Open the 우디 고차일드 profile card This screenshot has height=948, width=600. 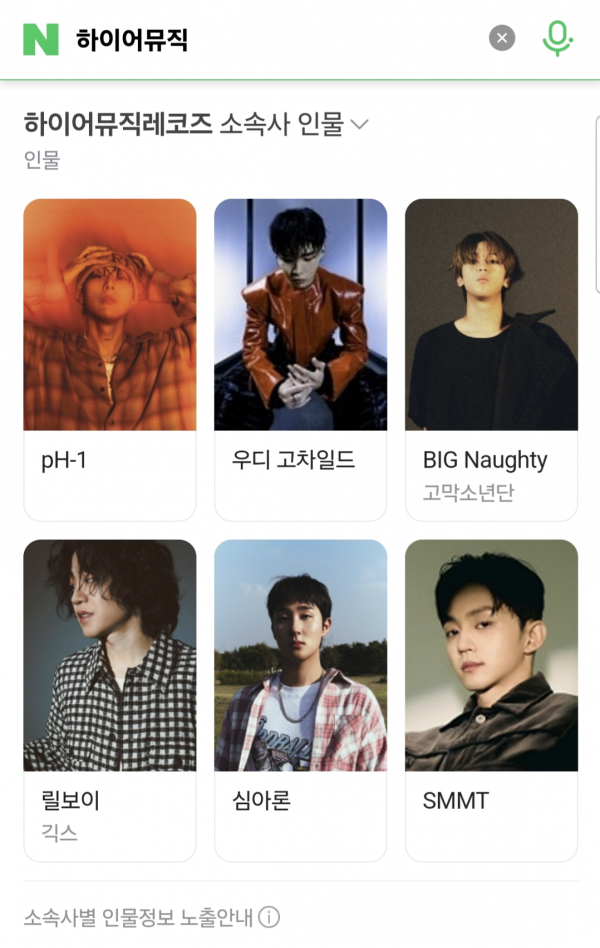click(x=300, y=358)
